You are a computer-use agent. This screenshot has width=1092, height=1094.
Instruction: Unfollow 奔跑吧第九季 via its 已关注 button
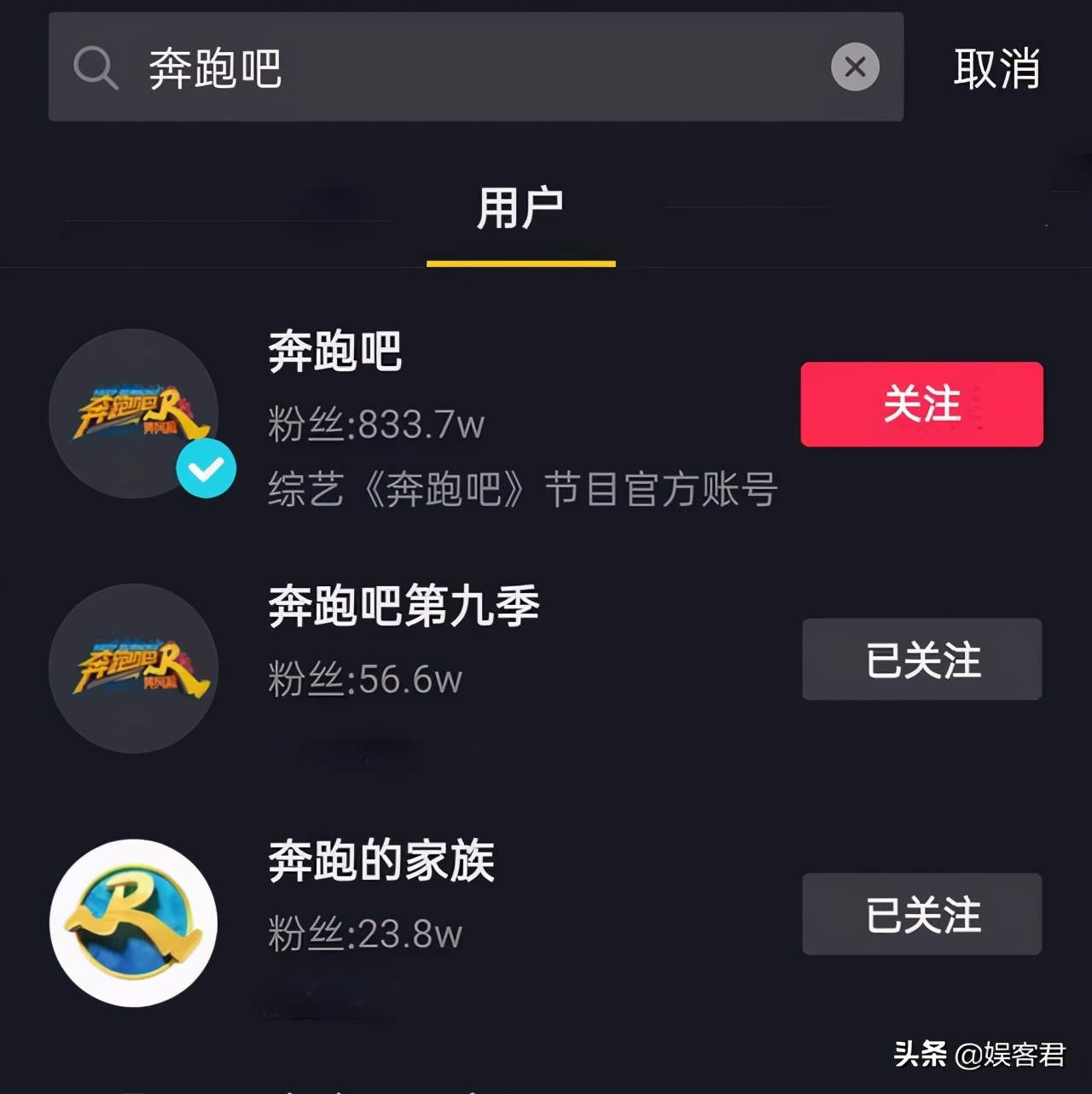click(922, 660)
